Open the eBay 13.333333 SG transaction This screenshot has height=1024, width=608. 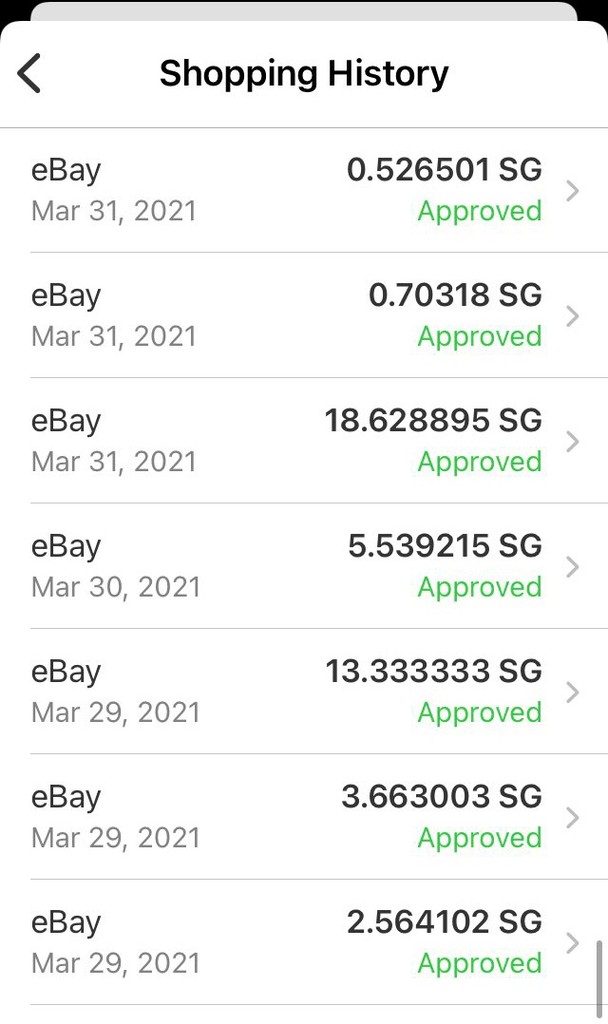click(x=304, y=692)
